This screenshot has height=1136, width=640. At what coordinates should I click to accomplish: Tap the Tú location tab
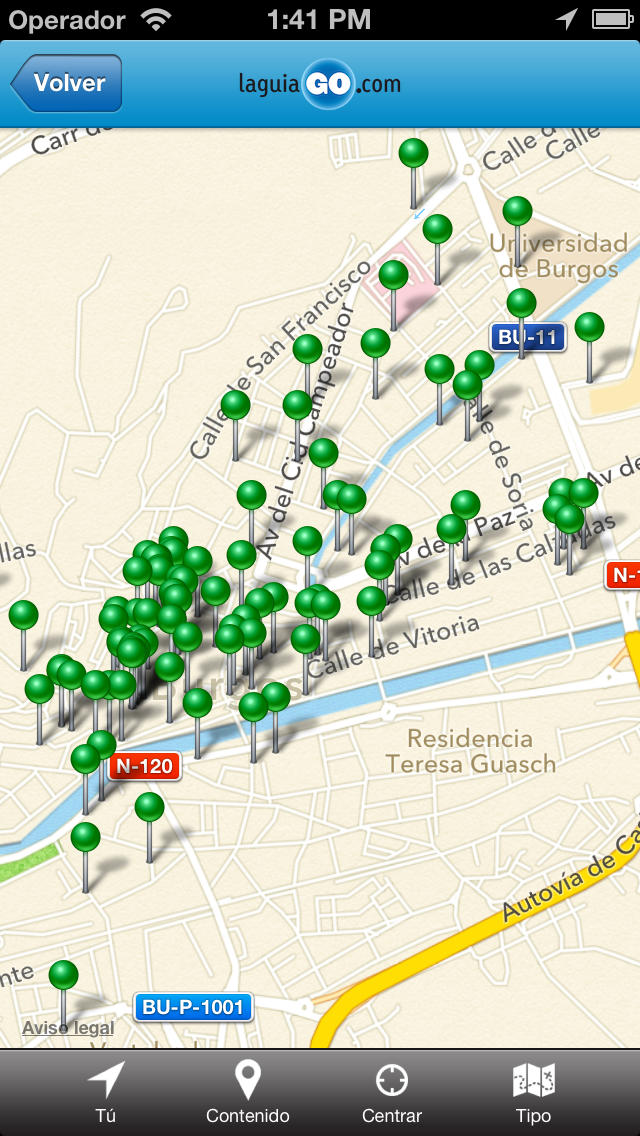click(x=106, y=1093)
